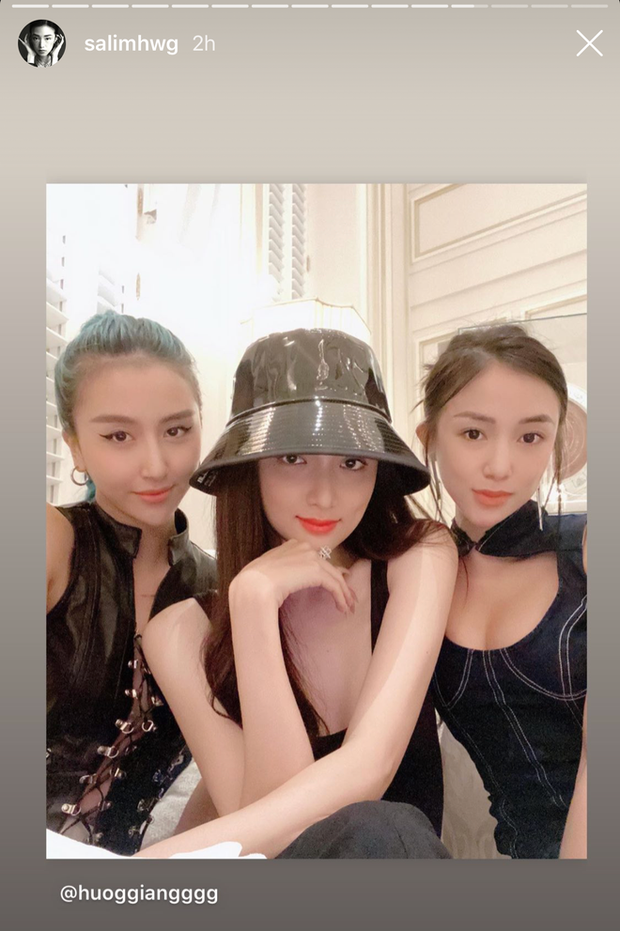Screen dimensions: 620x931
Task: Open salimhwg's profile picture
Action: click(42, 44)
